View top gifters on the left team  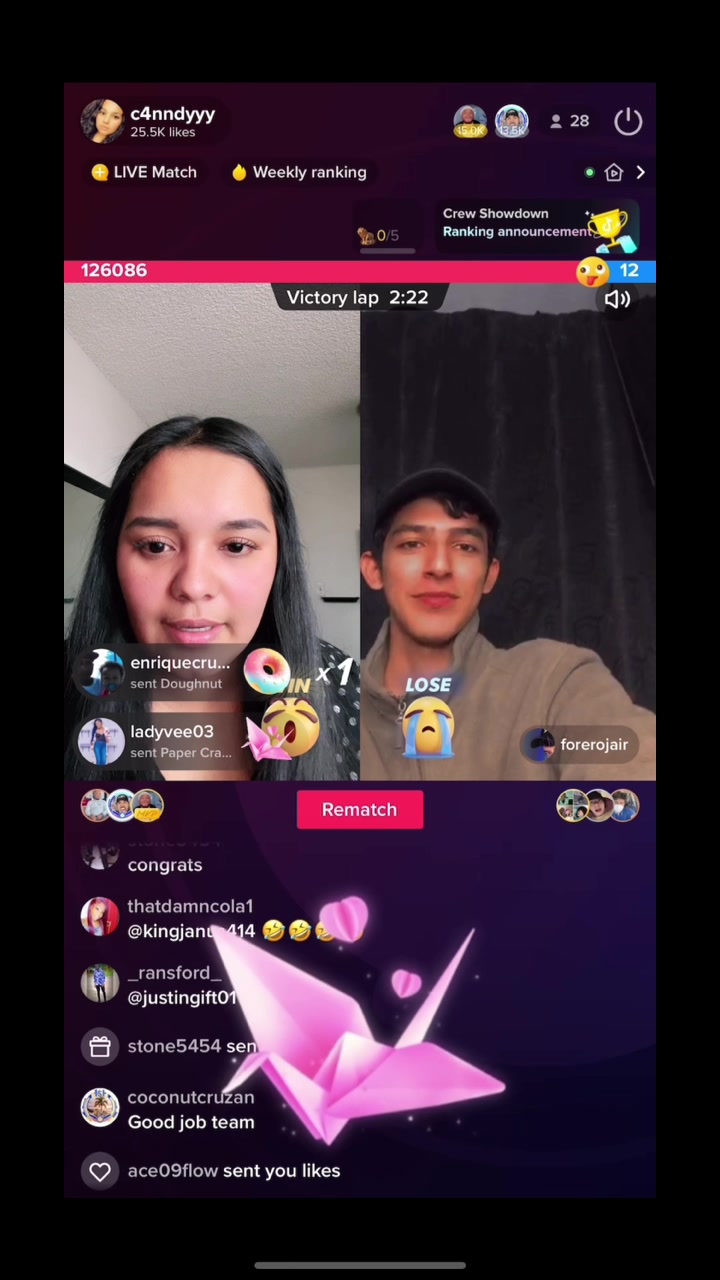pos(122,805)
